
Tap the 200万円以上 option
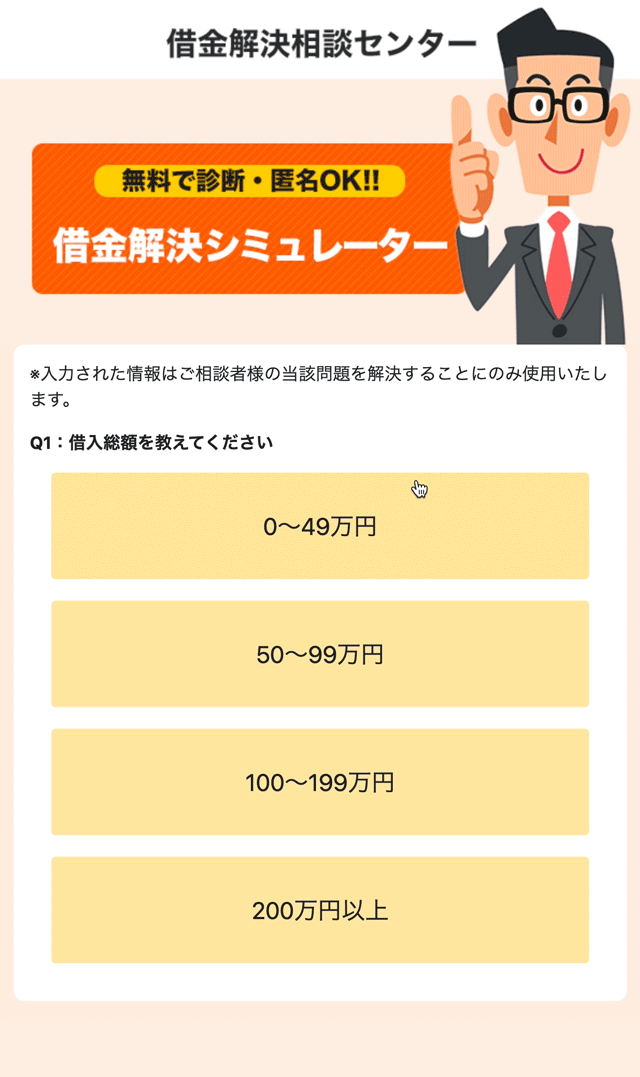pos(320,910)
